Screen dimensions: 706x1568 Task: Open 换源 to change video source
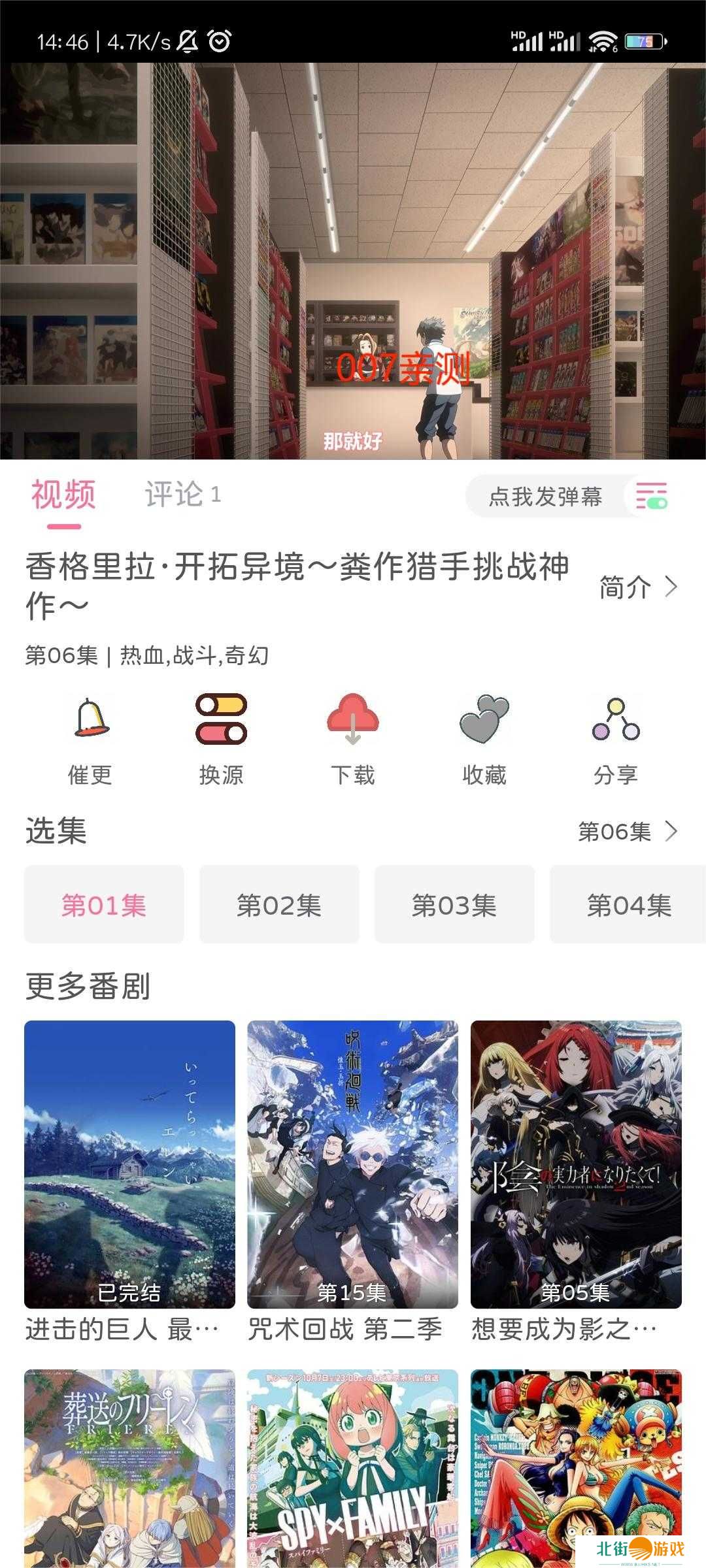click(222, 740)
